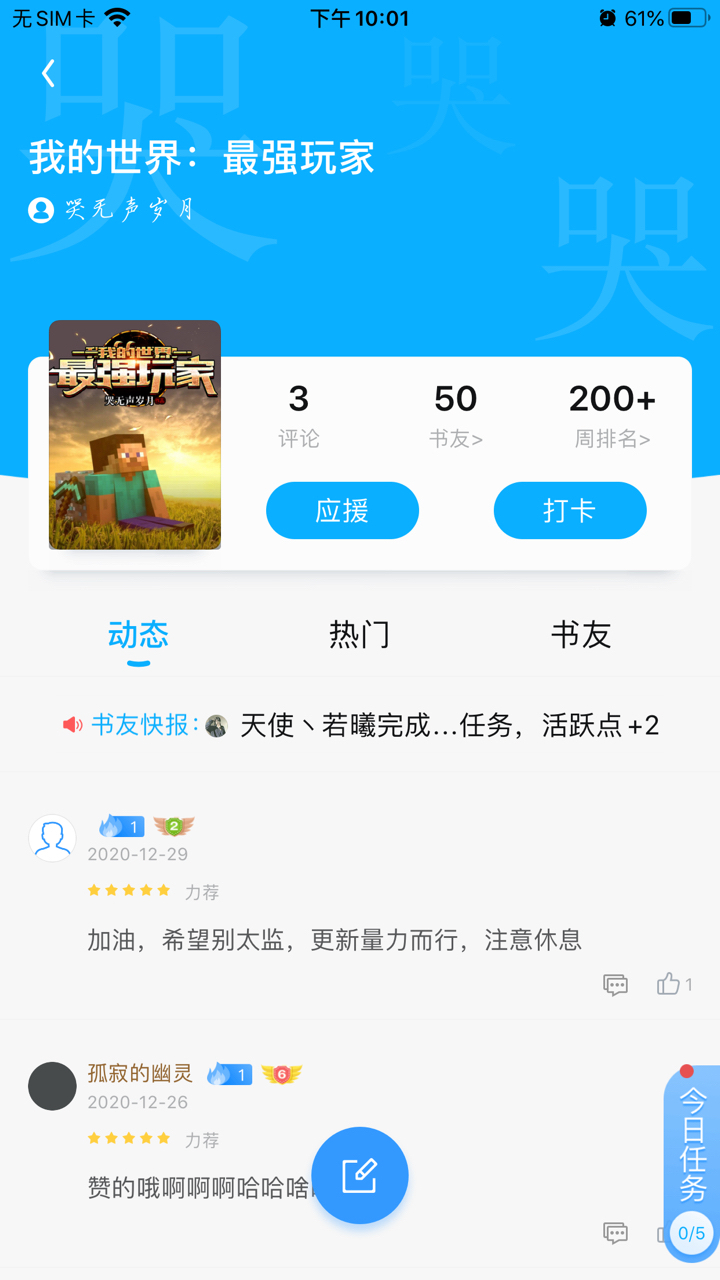
Task: Open the avatar of the 2020-12-29 reviewer
Action: [x=52, y=838]
